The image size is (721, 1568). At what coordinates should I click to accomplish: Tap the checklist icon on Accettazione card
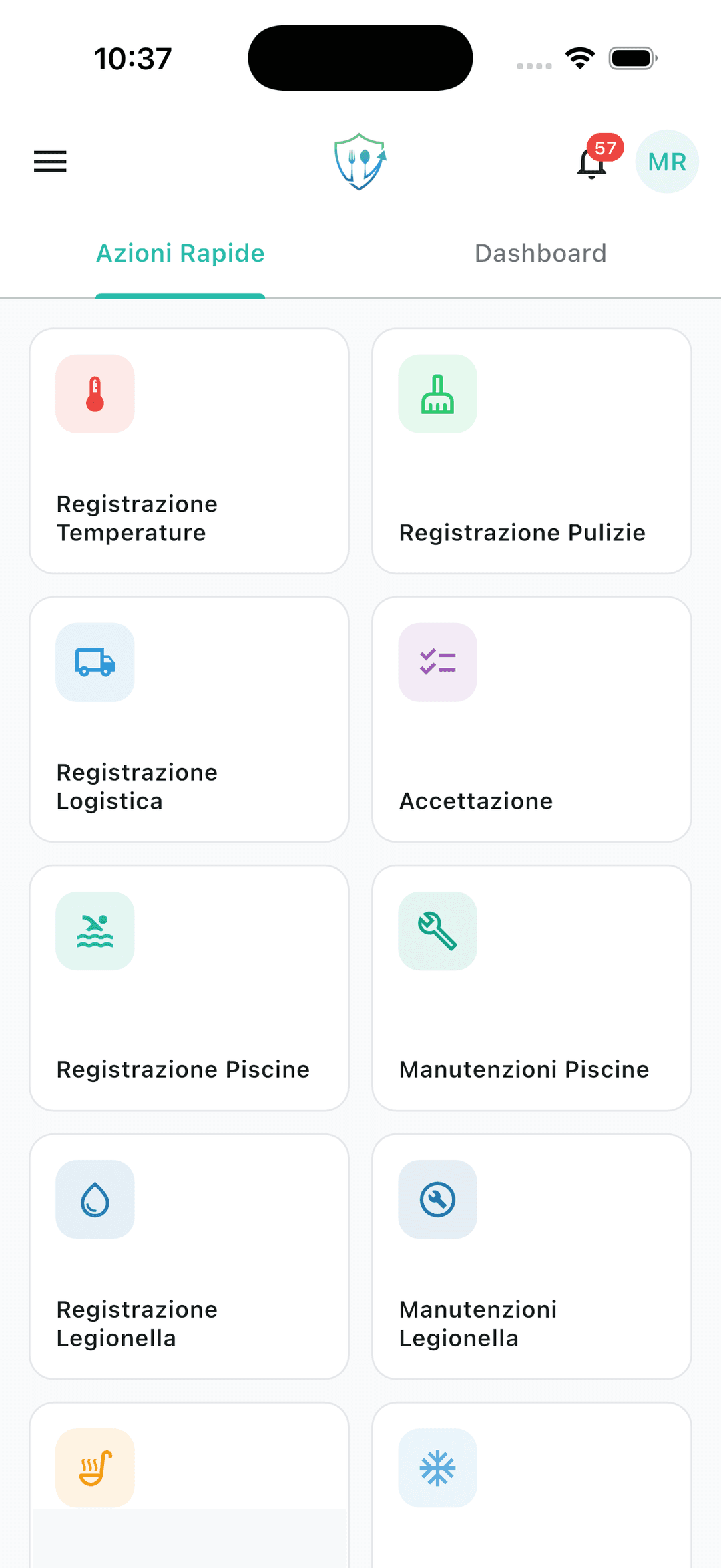(437, 662)
